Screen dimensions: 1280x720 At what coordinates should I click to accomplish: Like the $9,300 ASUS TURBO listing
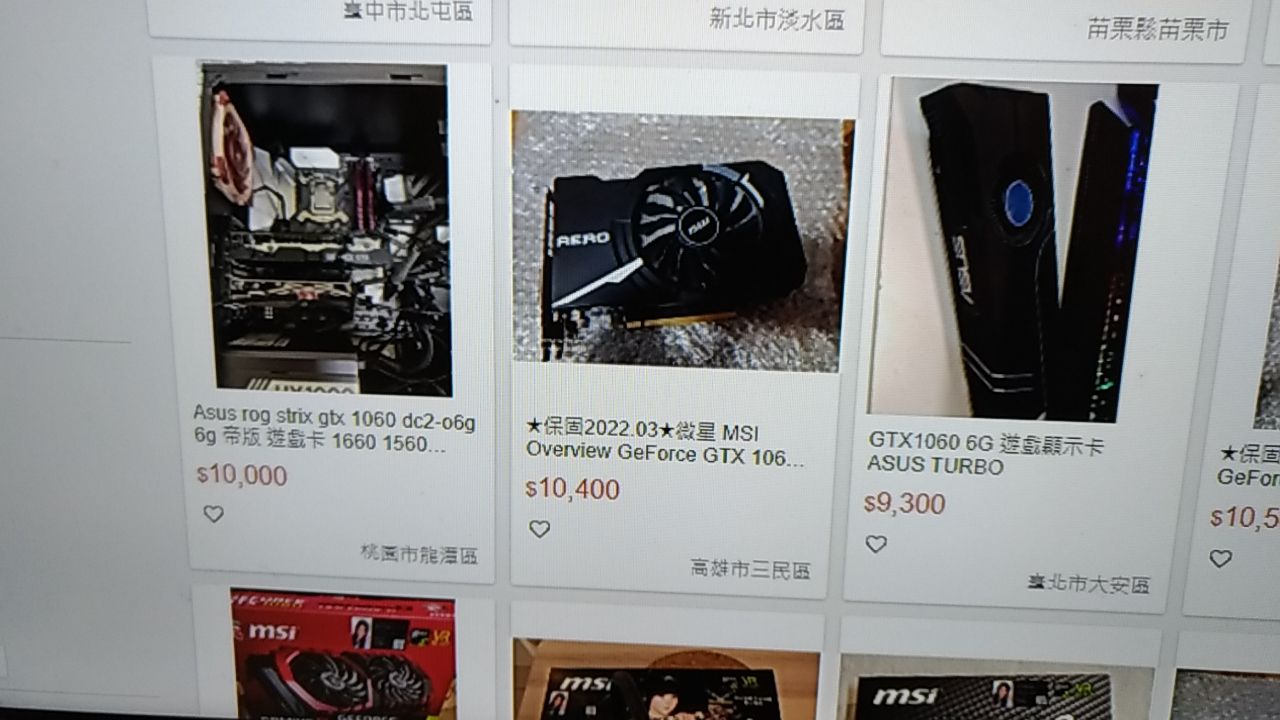tap(876, 544)
